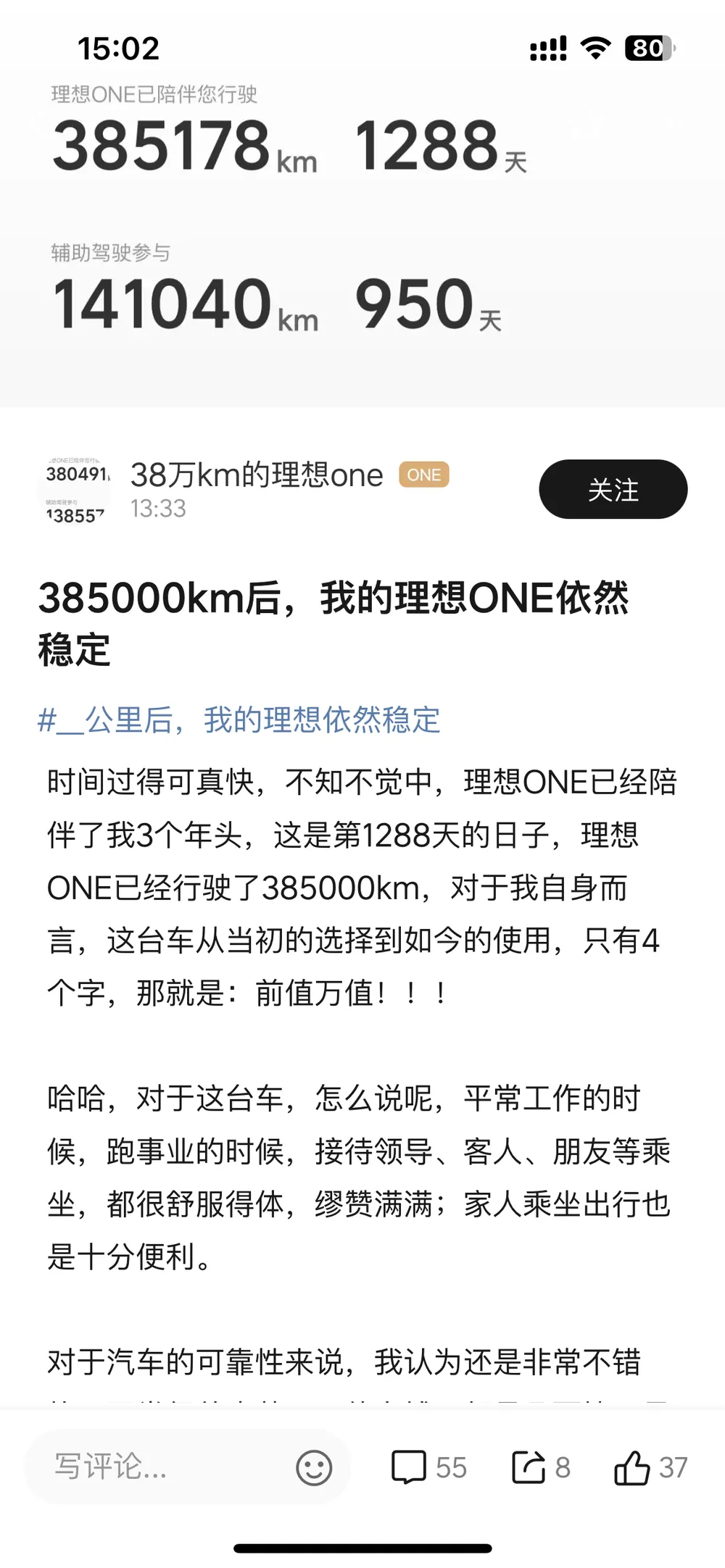Screen dimensions: 725x1568
Task: Open the 38万km的理想one username
Action: (x=257, y=475)
